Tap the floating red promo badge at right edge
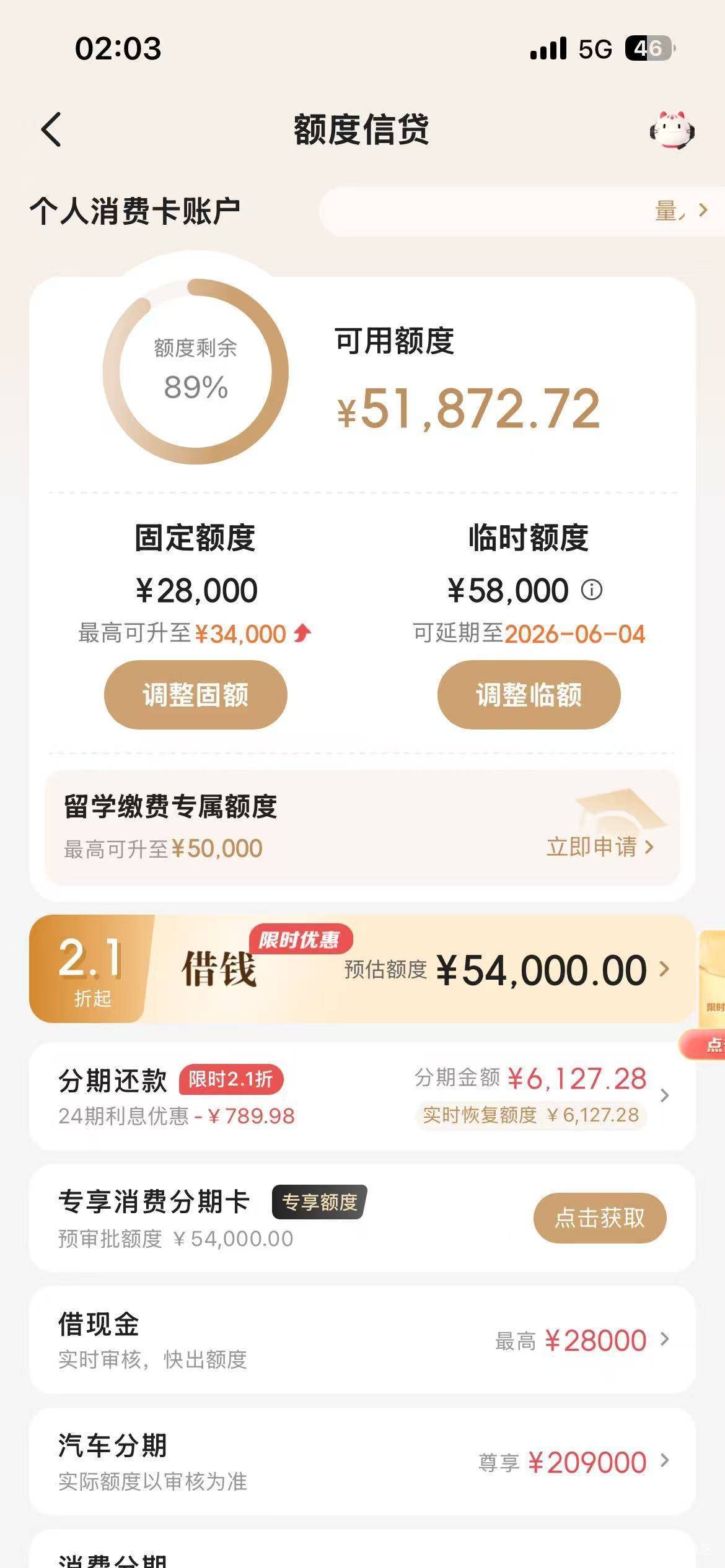This screenshot has height=1568, width=725. (705, 1044)
